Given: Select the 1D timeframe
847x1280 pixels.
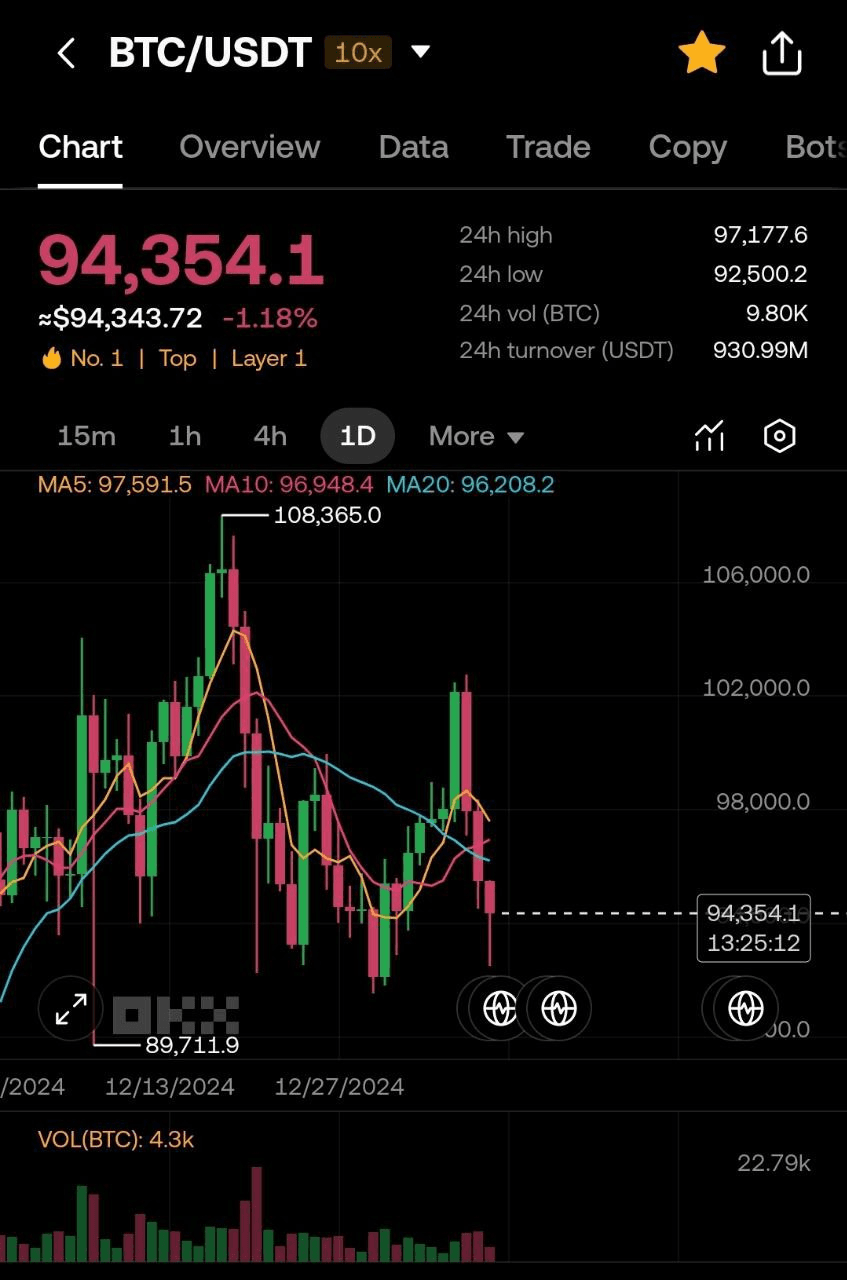Looking at the screenshot, I should point(357,436).
